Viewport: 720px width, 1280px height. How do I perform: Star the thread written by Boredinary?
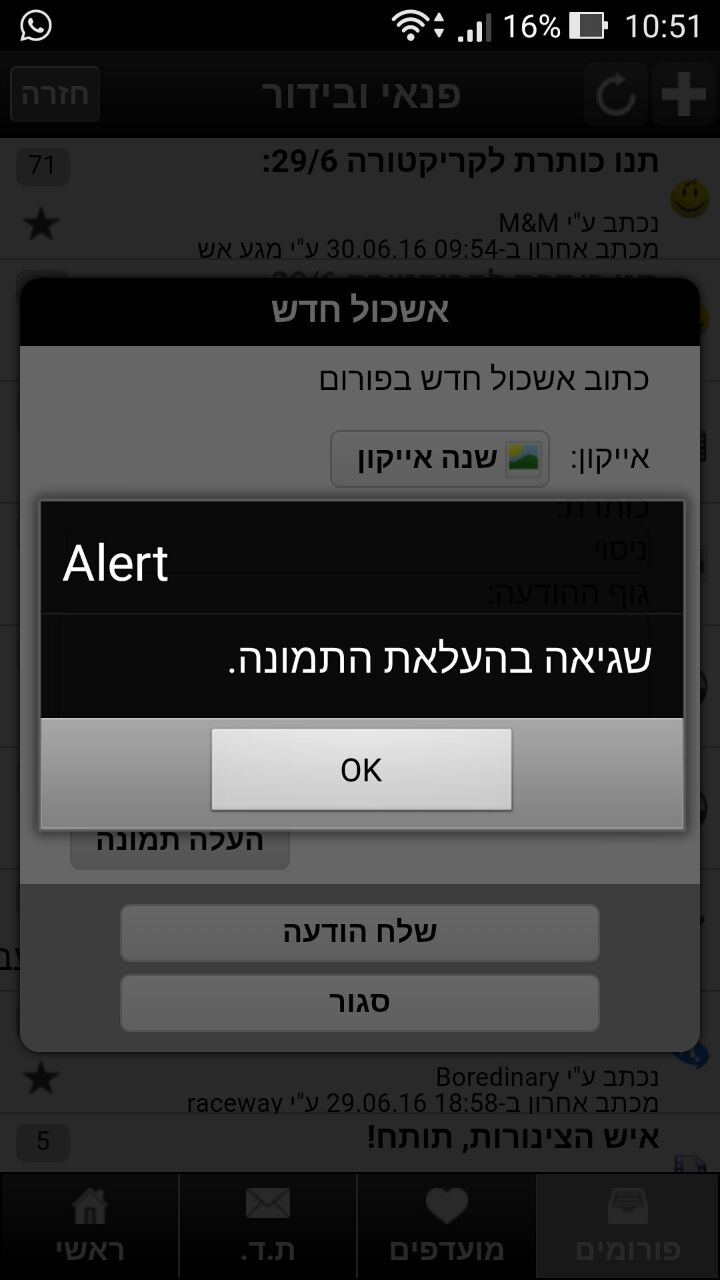(x=41, y=1078)
